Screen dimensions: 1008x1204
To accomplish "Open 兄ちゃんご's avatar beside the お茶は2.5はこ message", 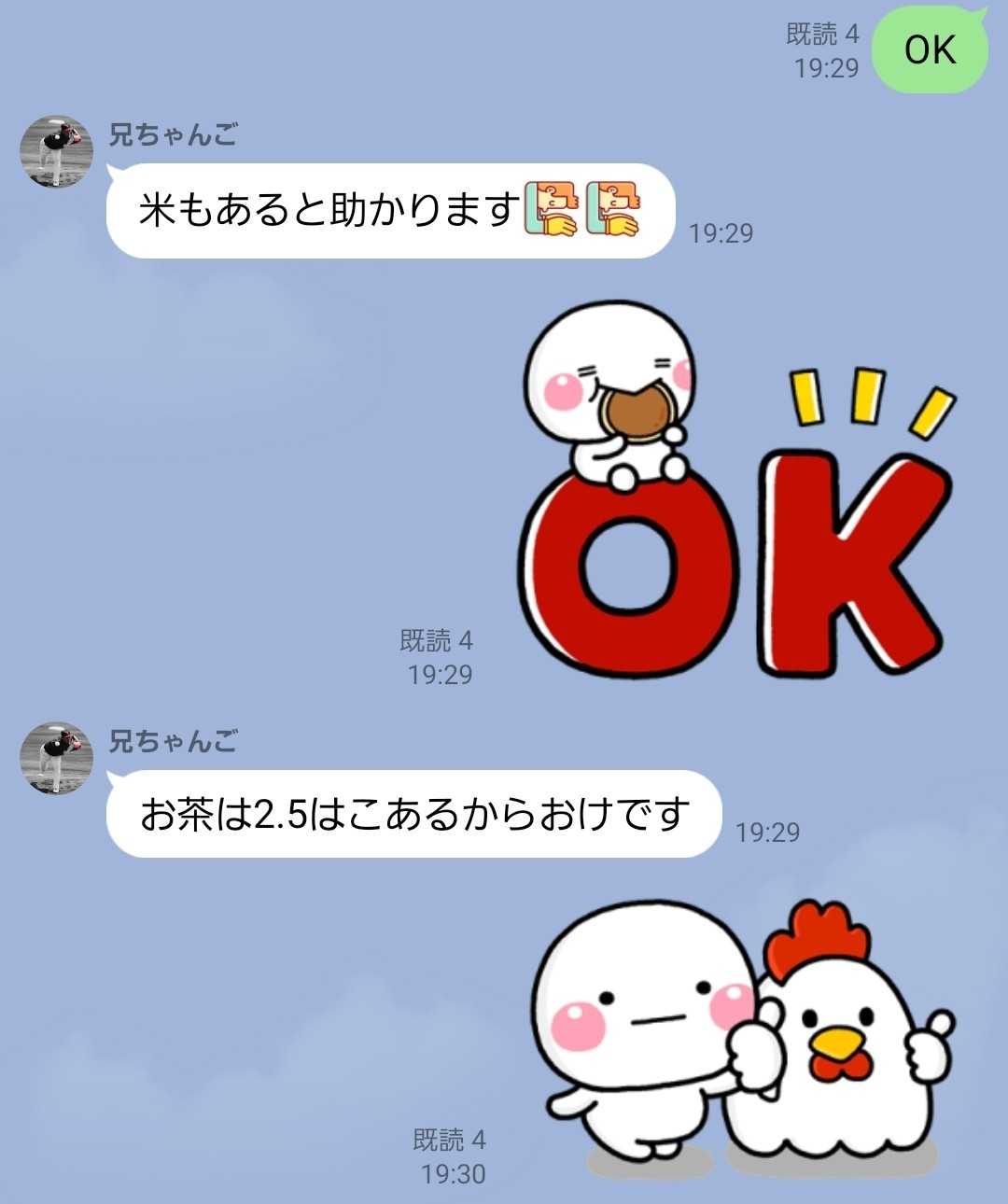I will [x=56, y=758].
